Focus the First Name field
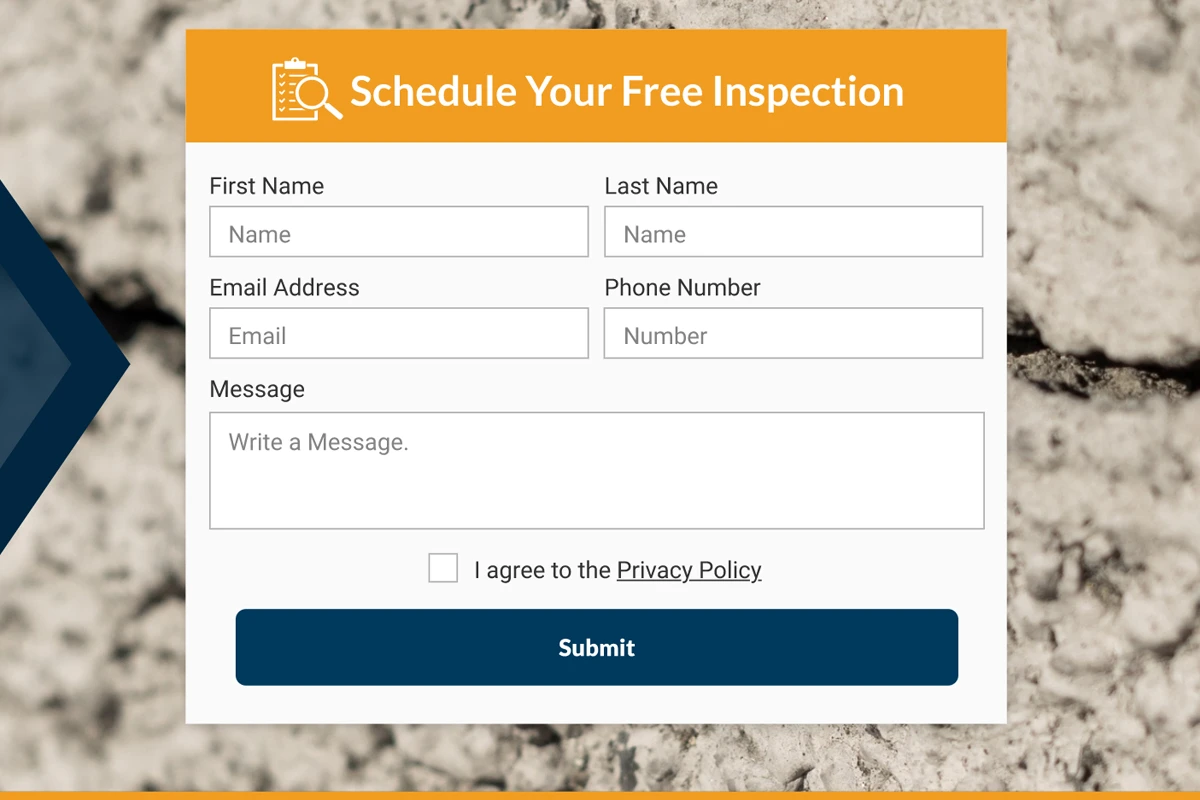This screenshot has width=1200, height=800. coord(398,232)
